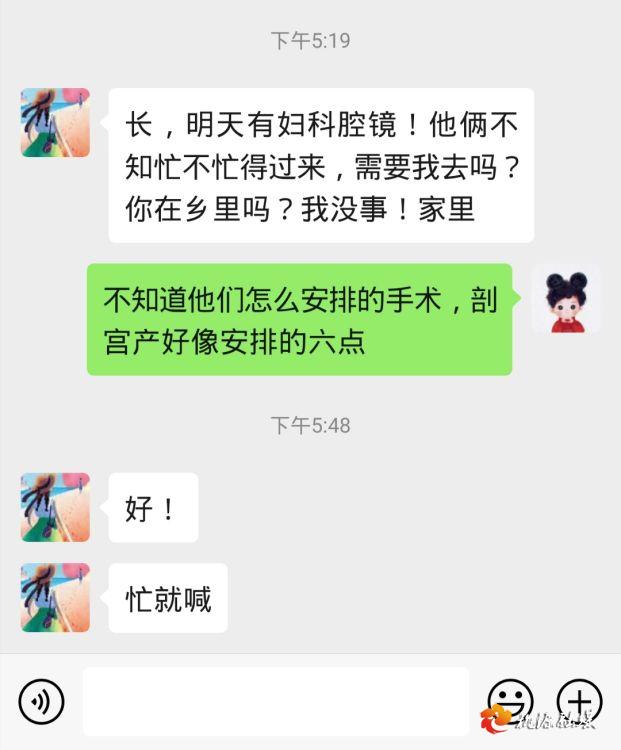Tap contact avatar beside the 好！ message
Image resolution: width=621 pixels, height=750 pixels.
pos(55,507)
